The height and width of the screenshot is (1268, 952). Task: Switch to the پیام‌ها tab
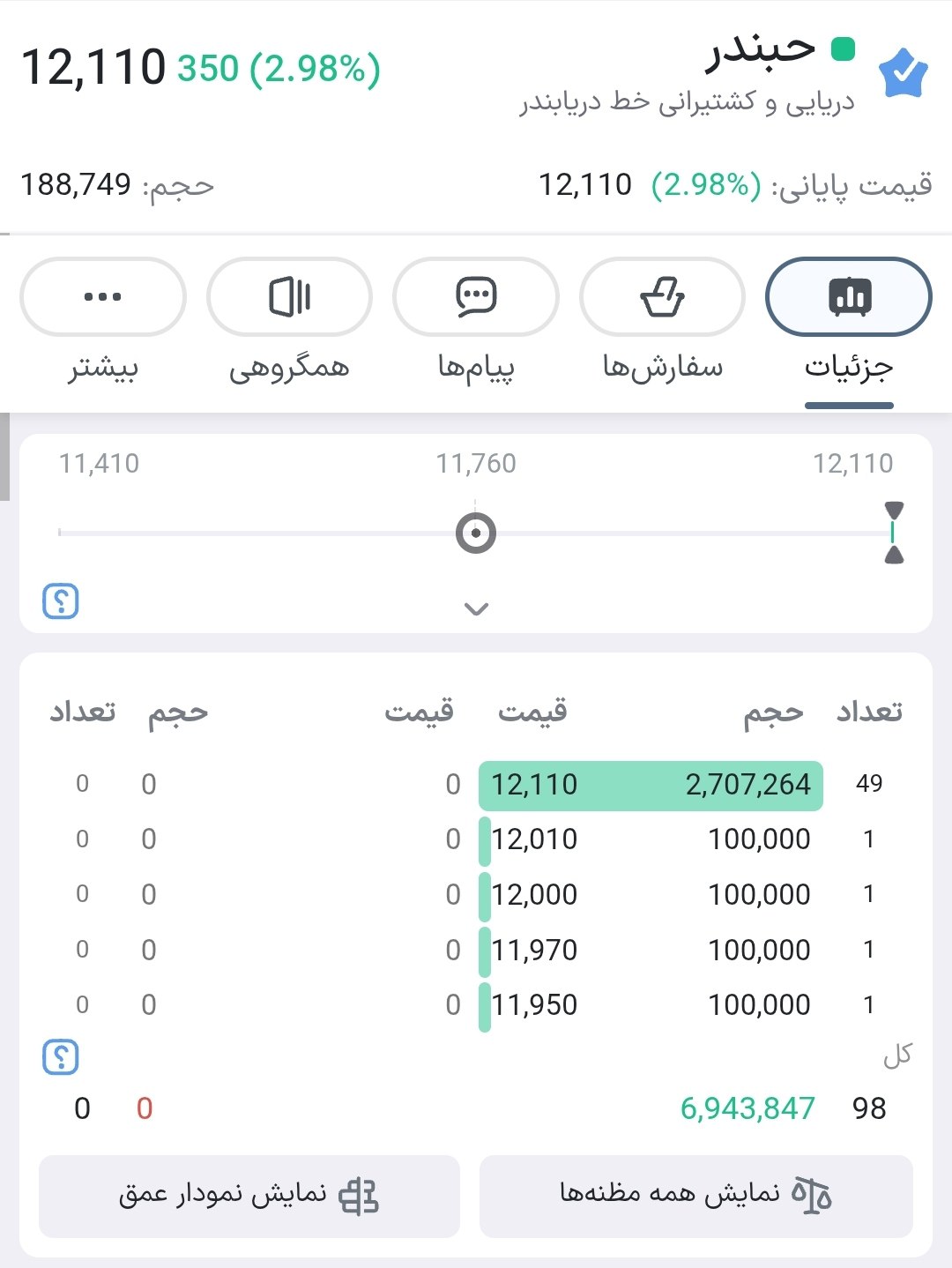(476, 297)
